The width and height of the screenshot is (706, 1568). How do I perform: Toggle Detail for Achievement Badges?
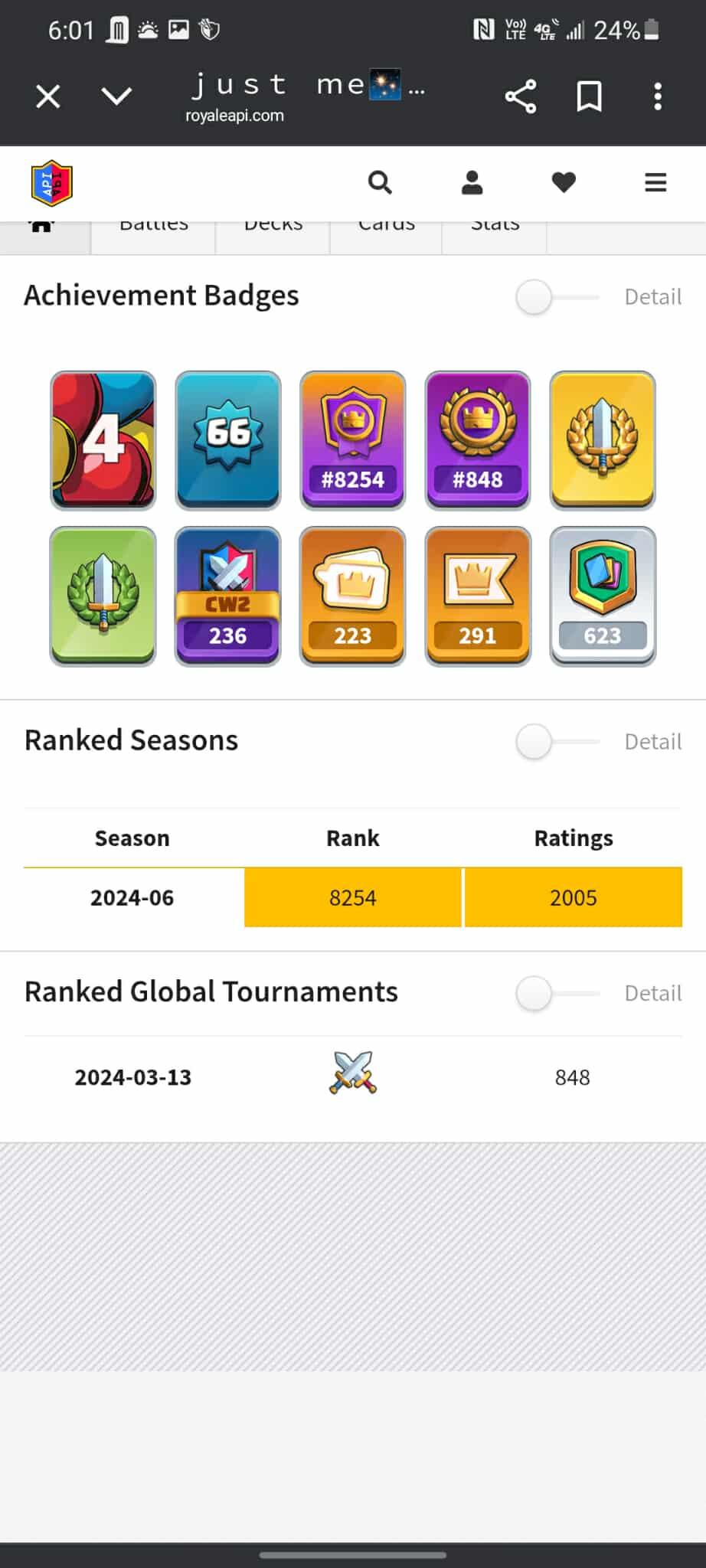(x=557, y=297)
